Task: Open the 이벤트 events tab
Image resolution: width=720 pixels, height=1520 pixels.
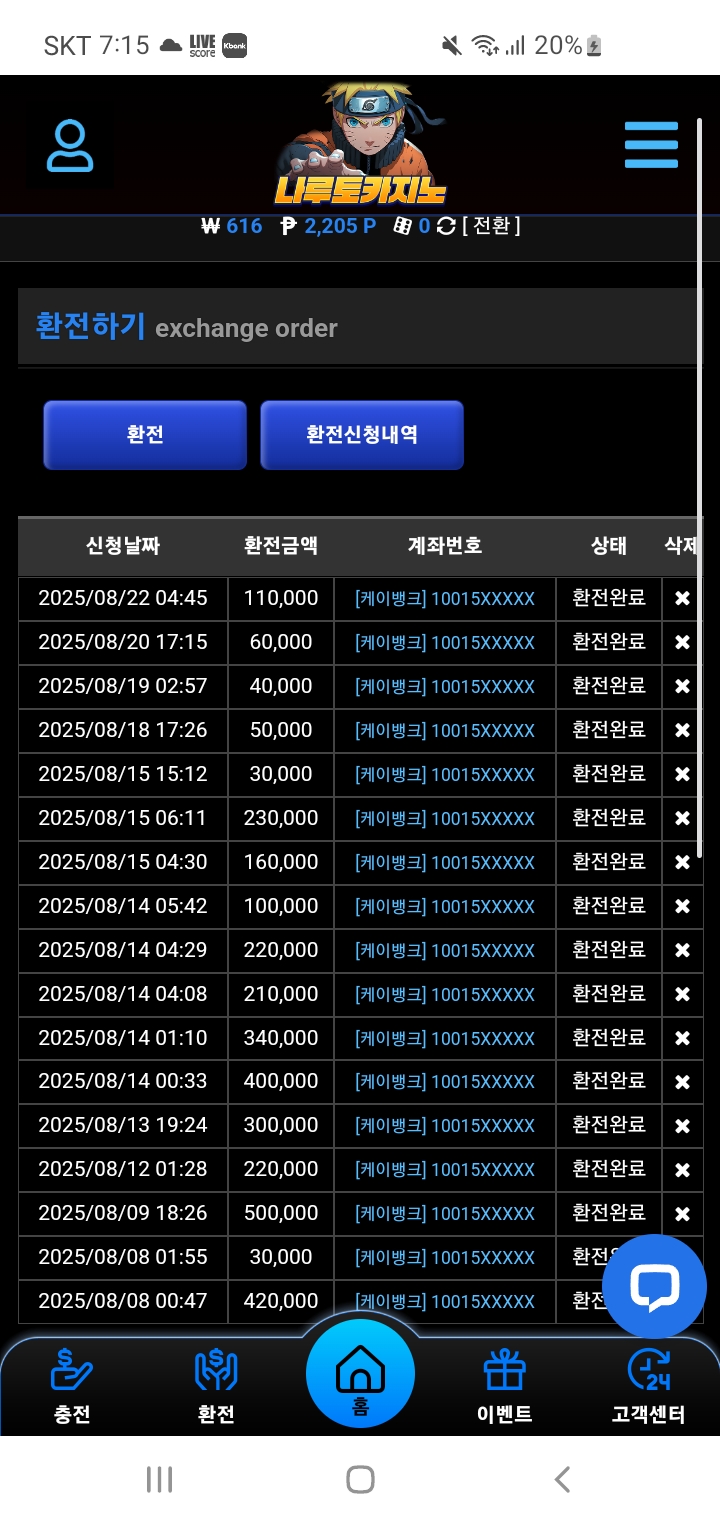Action: tap(504, 1386)
